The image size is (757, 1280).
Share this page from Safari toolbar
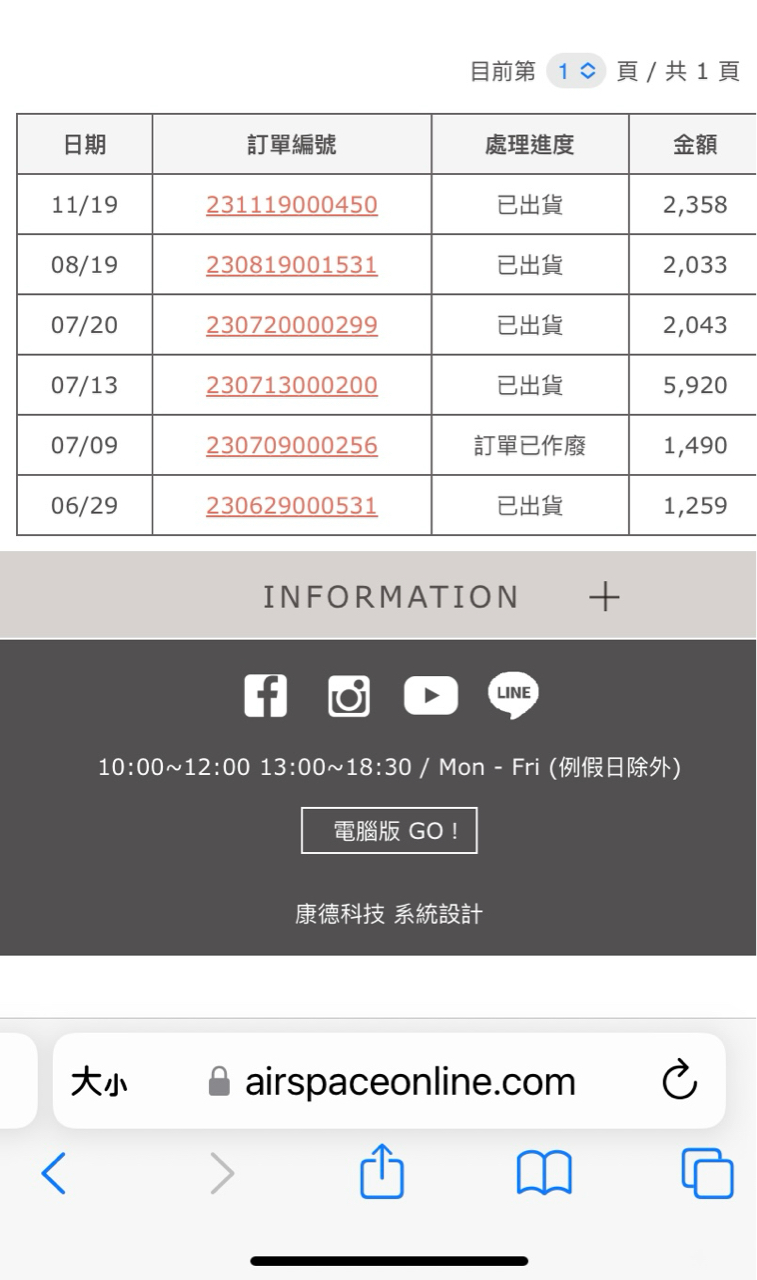(x=382, y=1172)
